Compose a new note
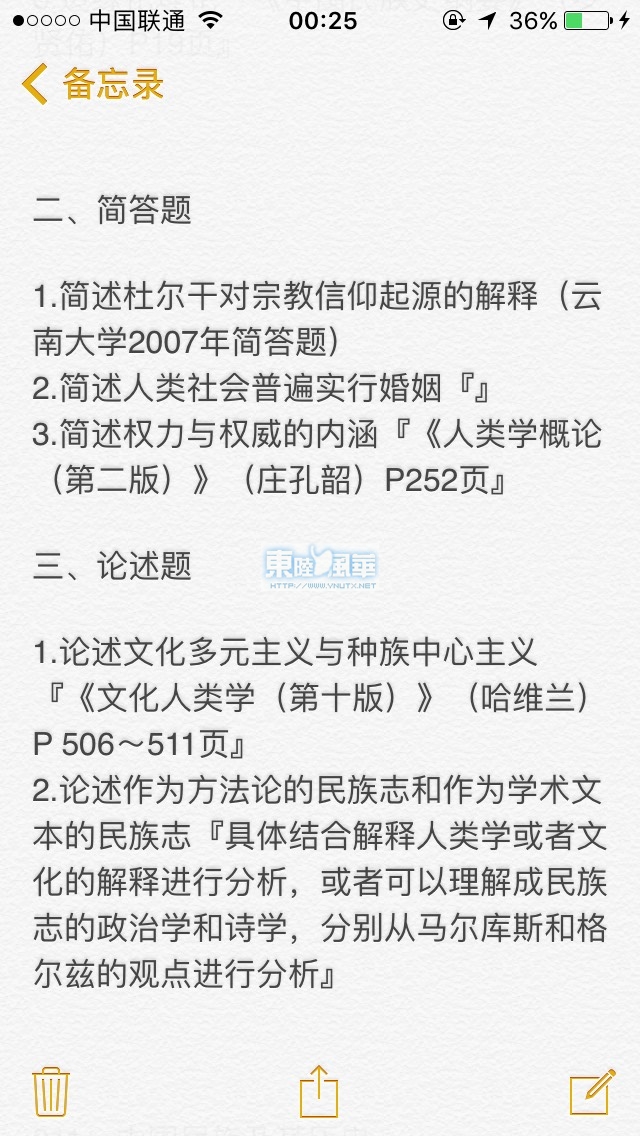 pos(591,1091)
